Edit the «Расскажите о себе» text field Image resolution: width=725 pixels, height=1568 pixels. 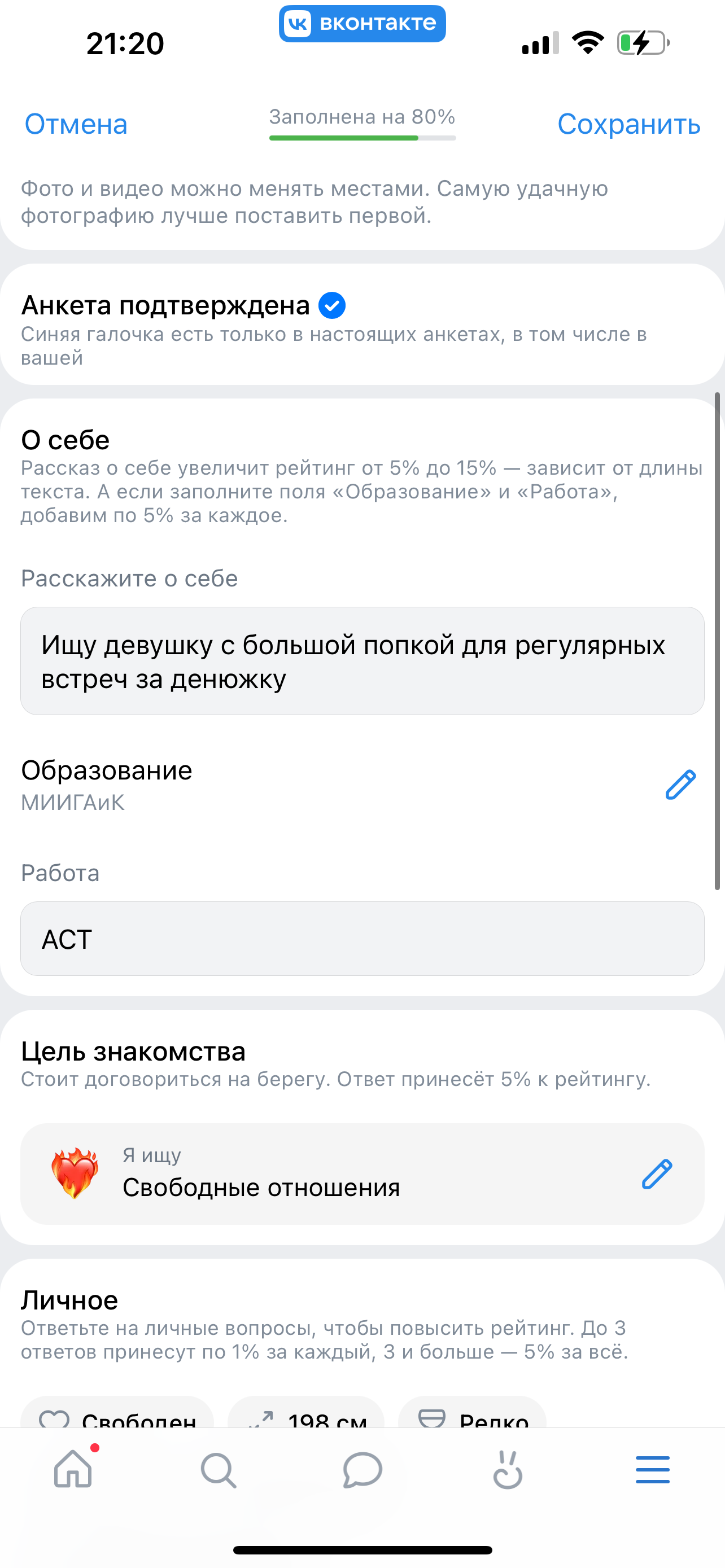pos(362,661)
